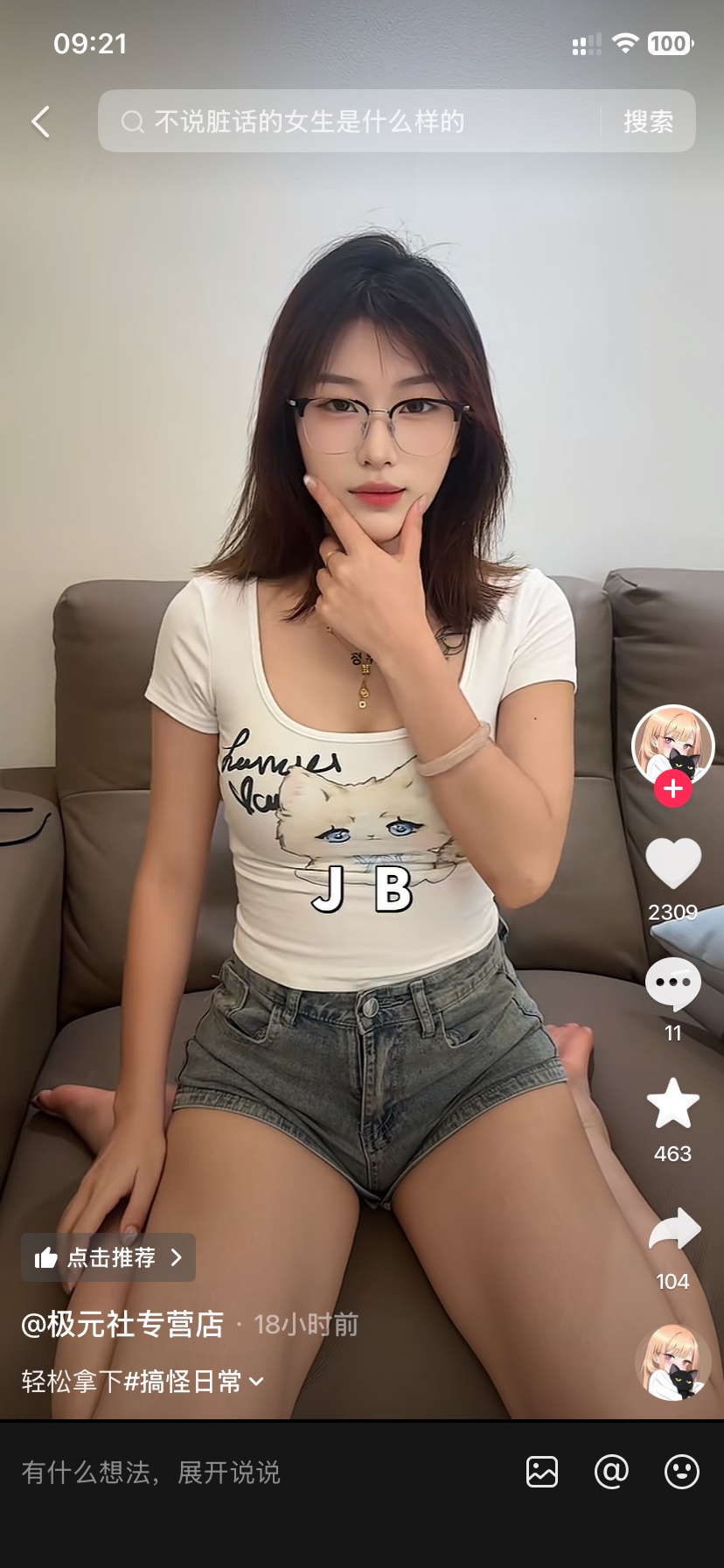Mention someone with the @ icon
Image resolution: width=724 pixels, height=1568 pixels.
click(611, 1472)
